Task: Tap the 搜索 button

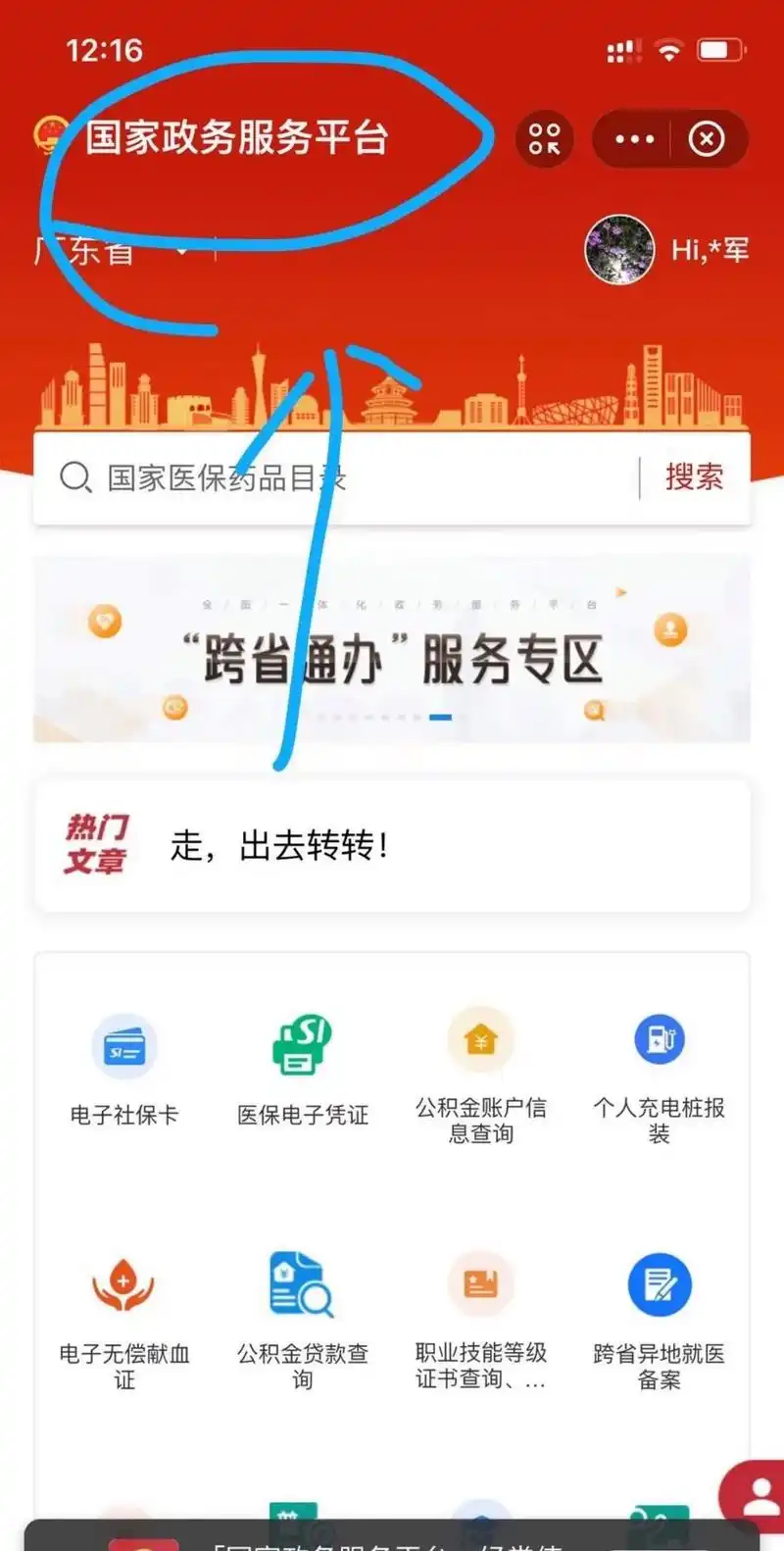Action: click(x=694, y=478)
